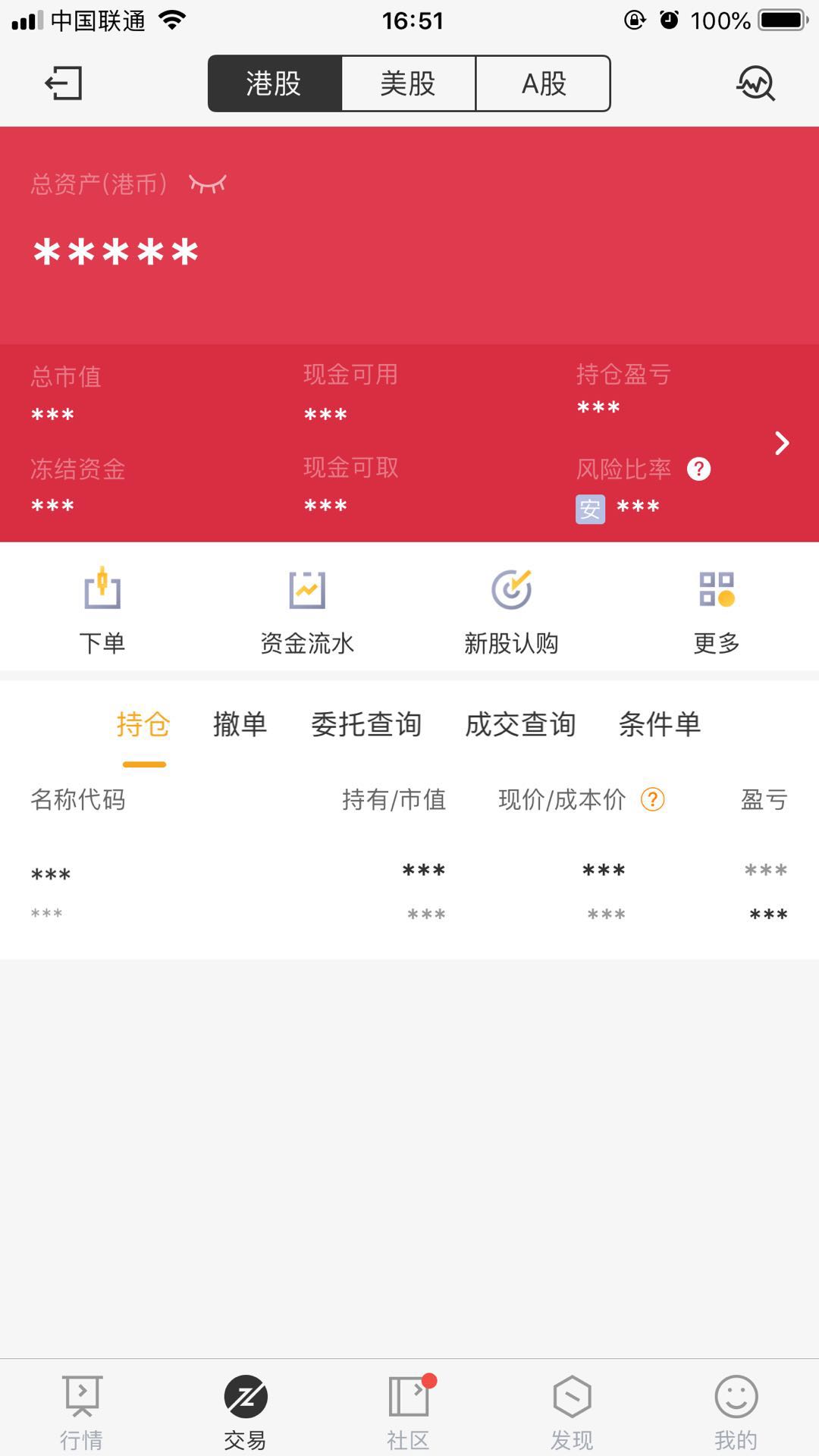This screenshot has width=819, height=1456.
Task: Open the market analysis search icon
Action: [755, 83]
